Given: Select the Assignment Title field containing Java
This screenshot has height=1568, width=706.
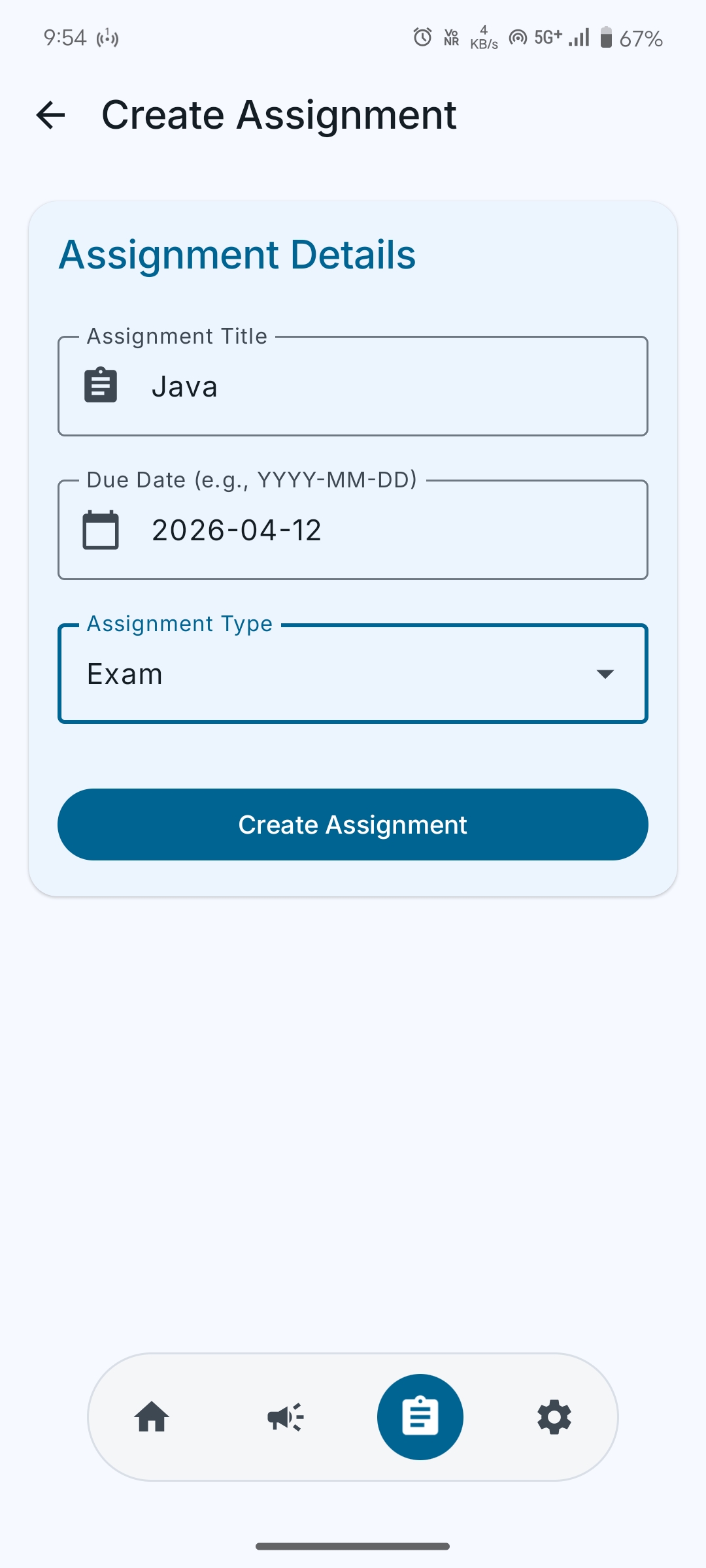Looking at the screenshot, I should click(x=353, y=385).
